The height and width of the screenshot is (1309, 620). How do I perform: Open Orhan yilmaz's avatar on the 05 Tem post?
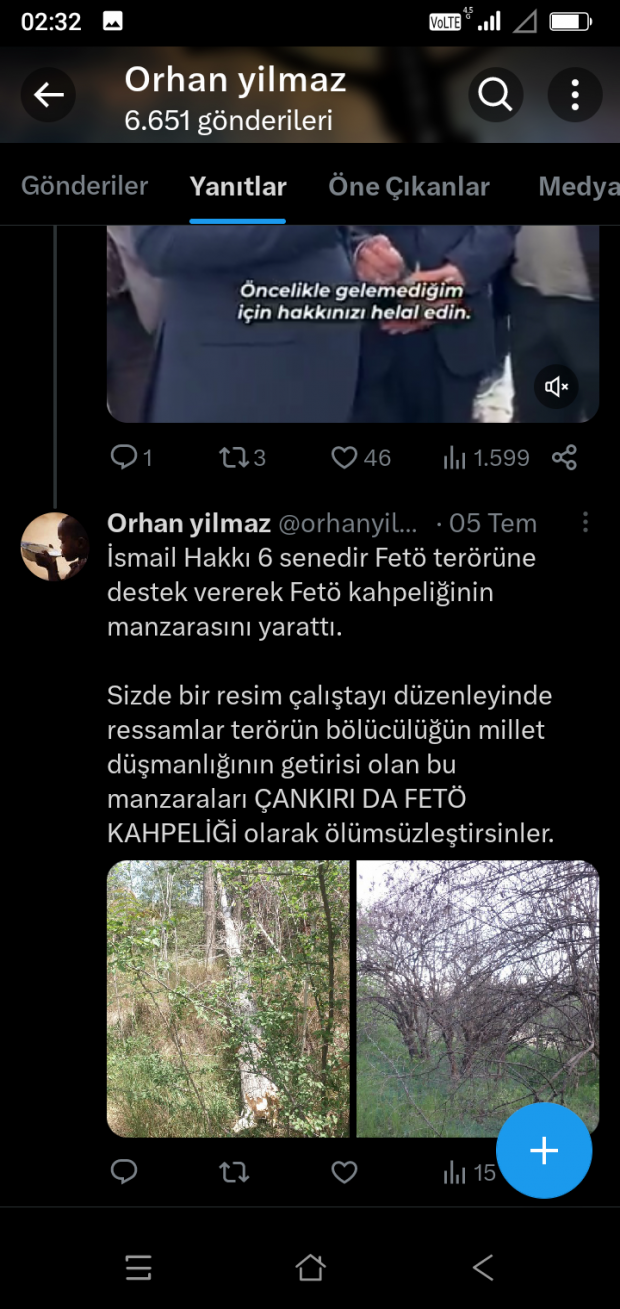click(x=55, y=546)
